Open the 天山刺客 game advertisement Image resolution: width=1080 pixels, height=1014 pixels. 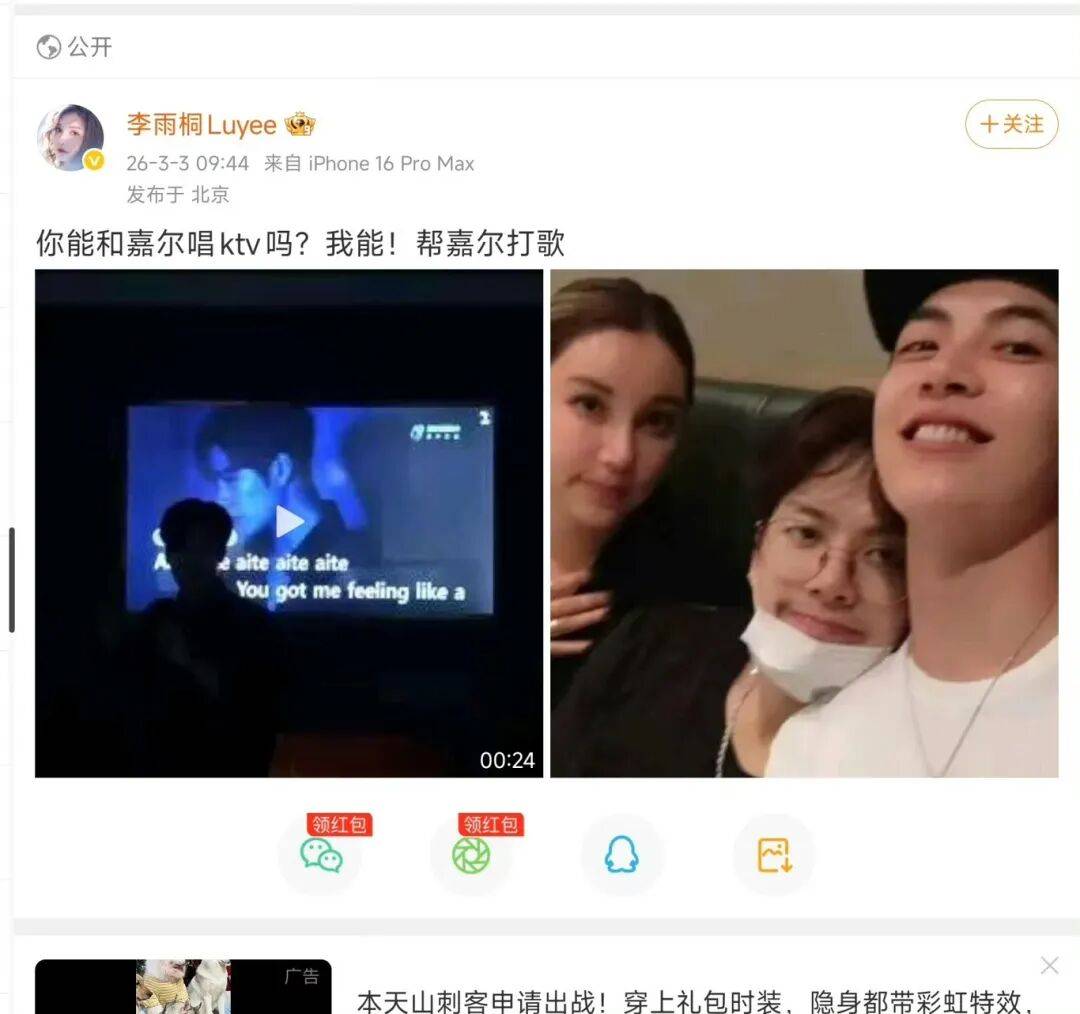[690, 999]
